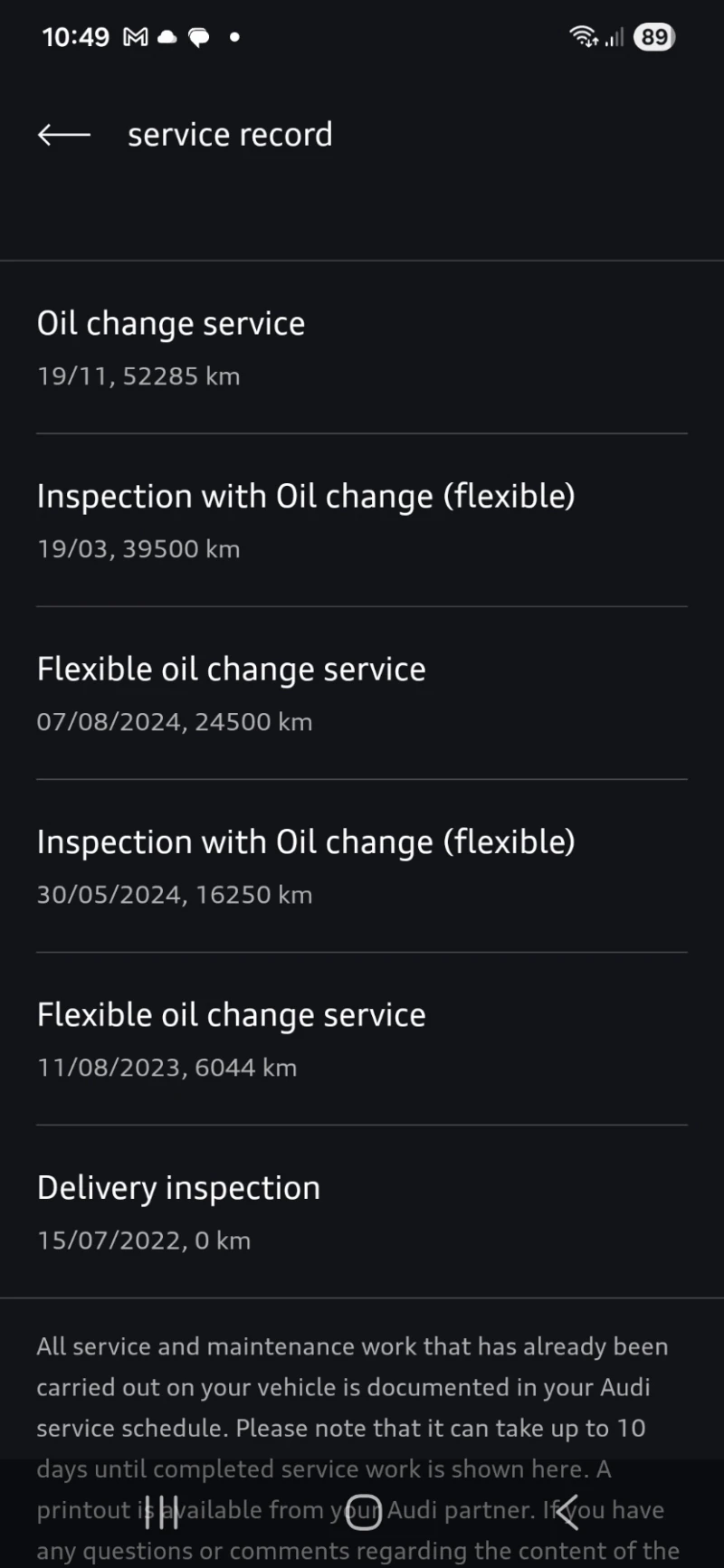Tap the navigation bar back chevron
Screen dimensions: 724x1568
[566, 1511]
